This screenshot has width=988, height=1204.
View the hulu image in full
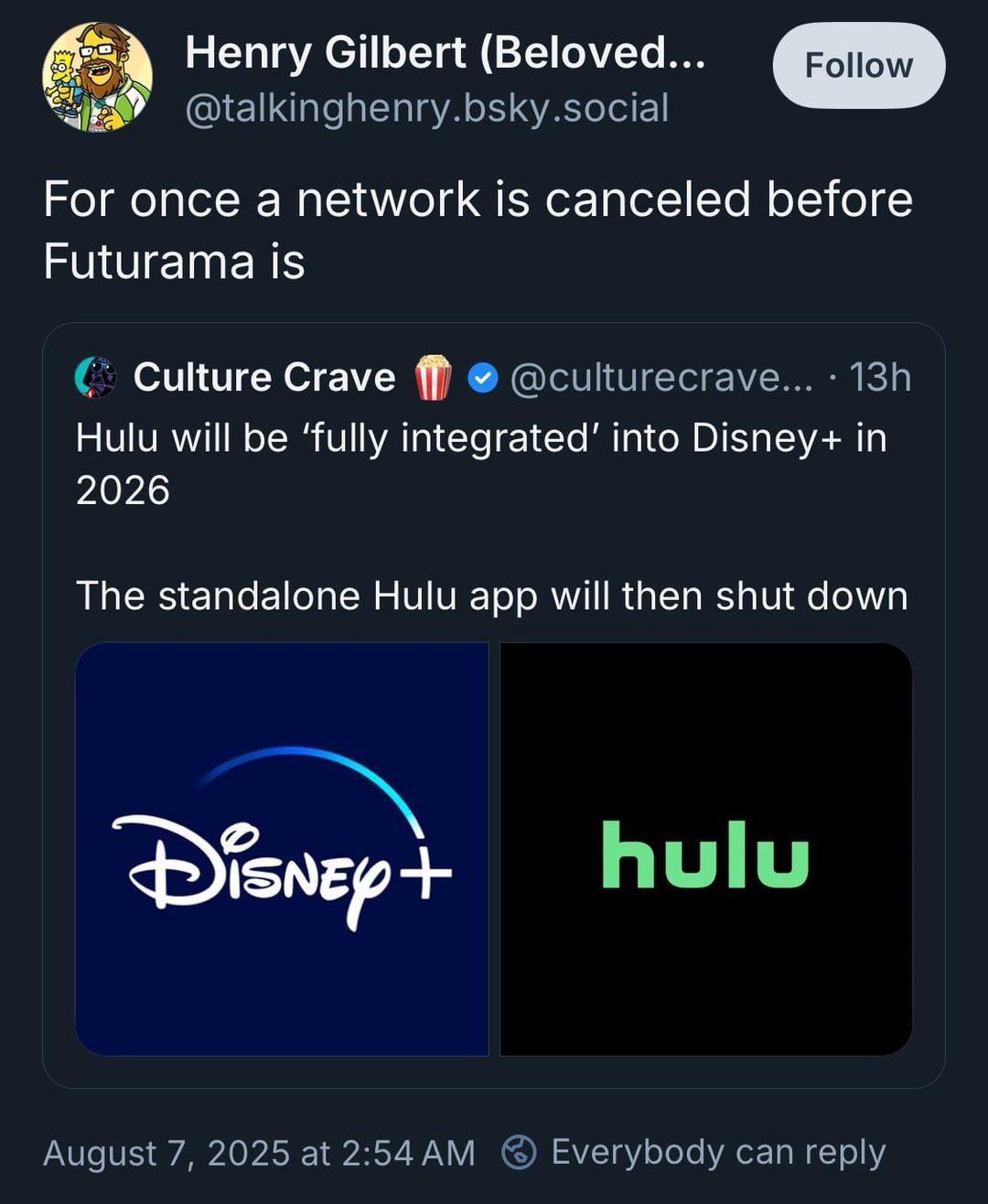pyautogui.click(x=705, y=848)
